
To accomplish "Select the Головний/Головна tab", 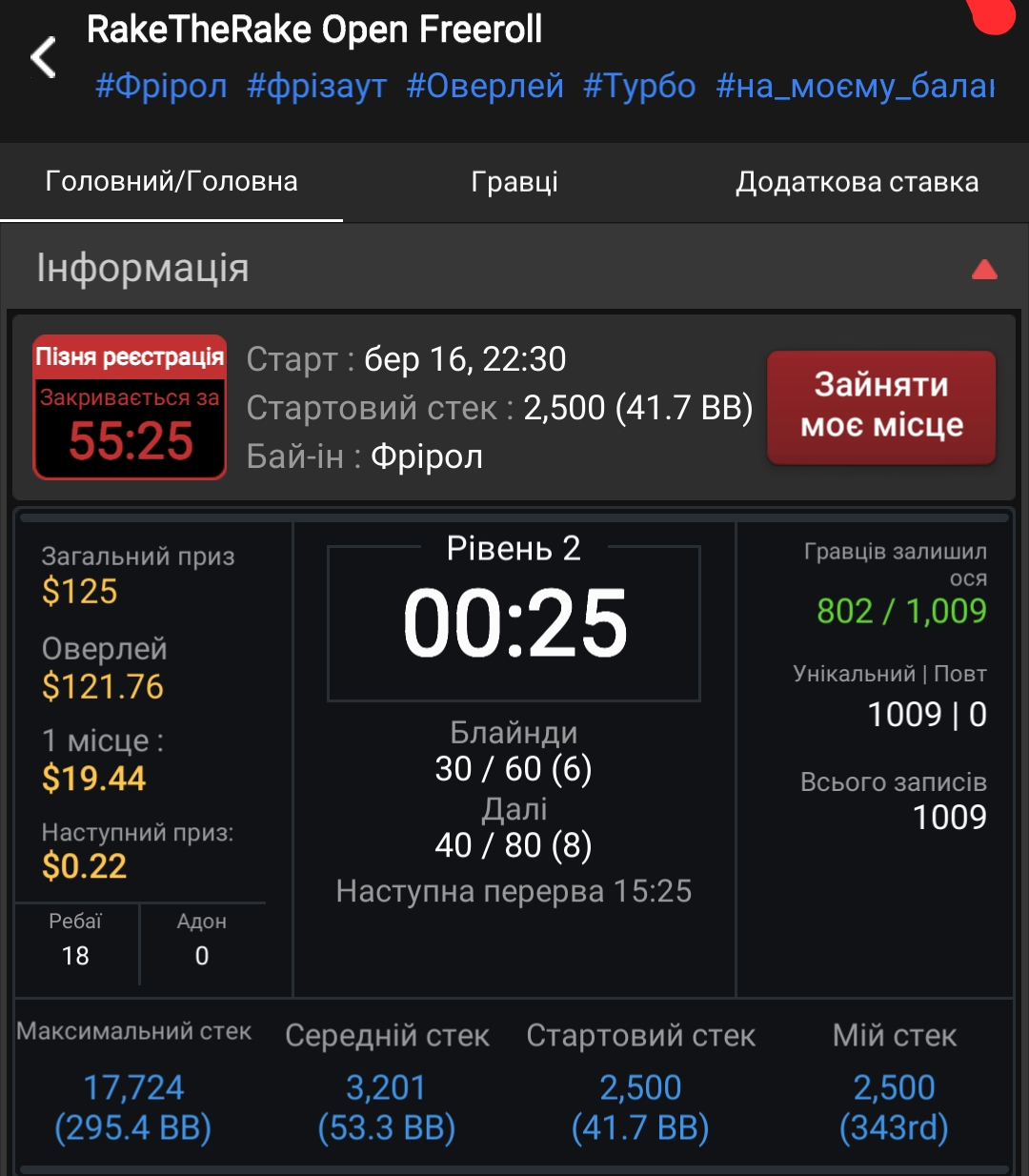I will pyautogui.click(x=171, y=182).
